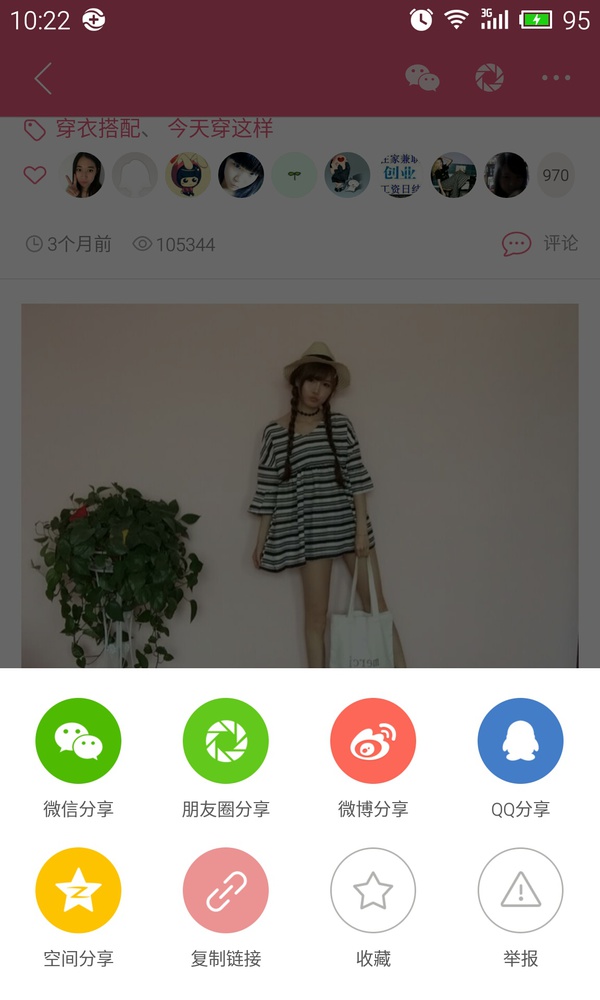Tap the WeChat icon in the top bar

click(422, 78)
